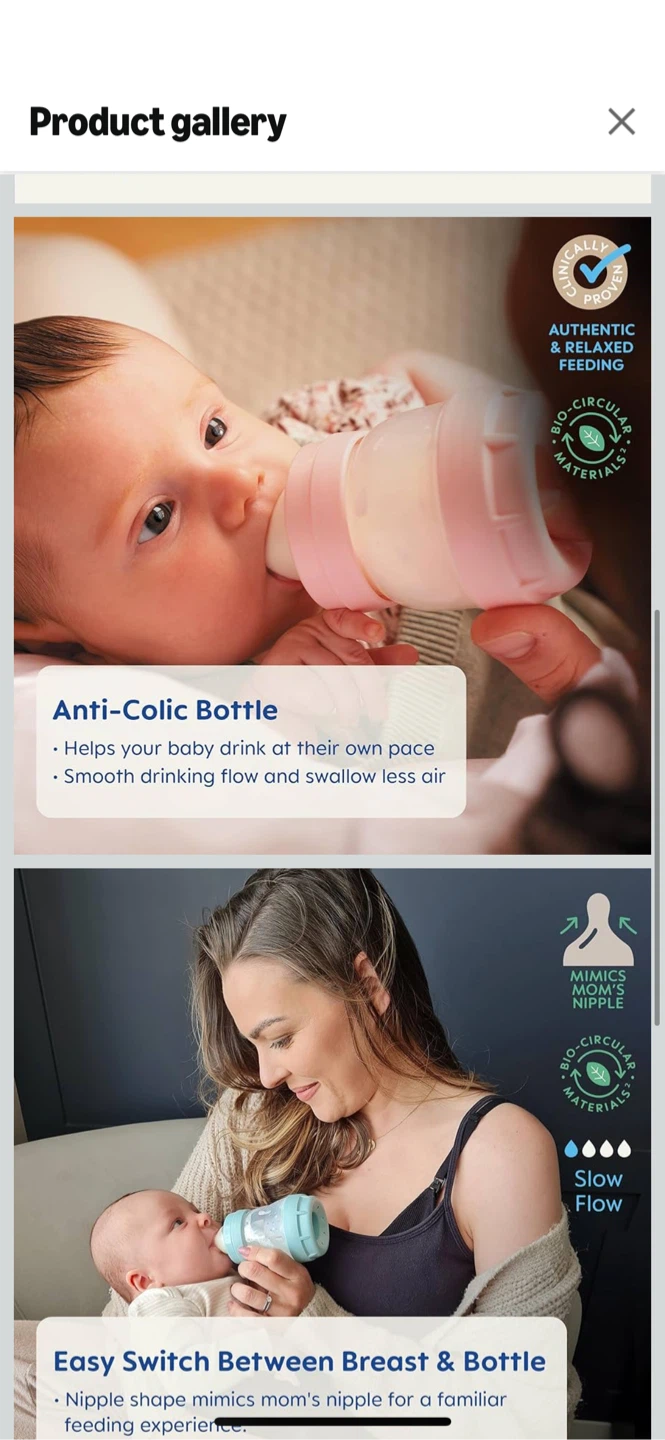
Task: Open the Anti-Colic Bottle gallery image
Action: (332, 535)
